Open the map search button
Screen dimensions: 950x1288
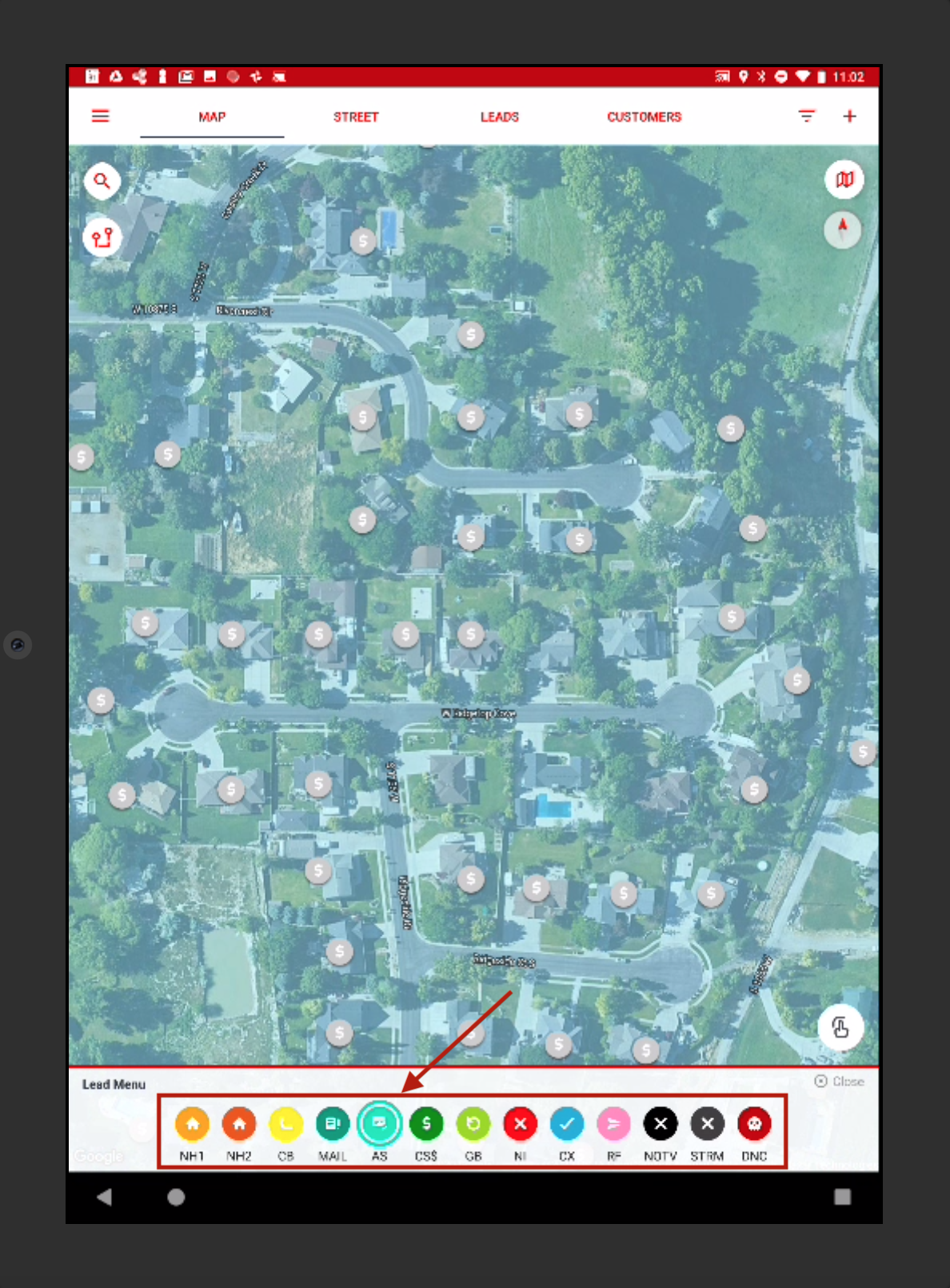[x=102, y=181]
